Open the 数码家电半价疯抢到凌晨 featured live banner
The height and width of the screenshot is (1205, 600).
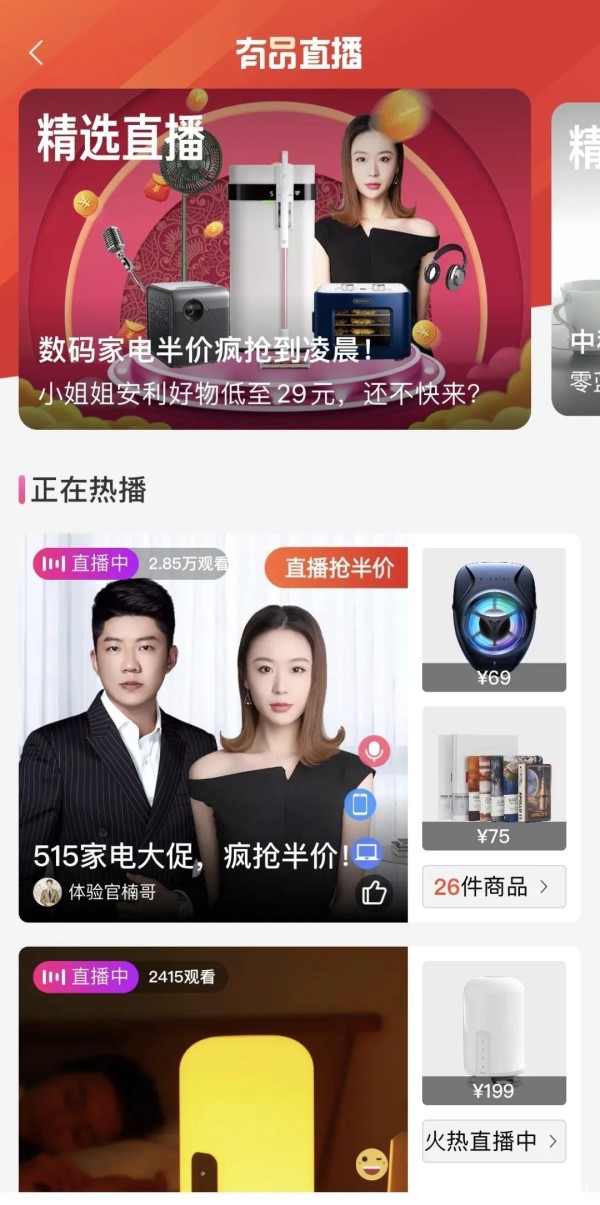pos(274,260)
